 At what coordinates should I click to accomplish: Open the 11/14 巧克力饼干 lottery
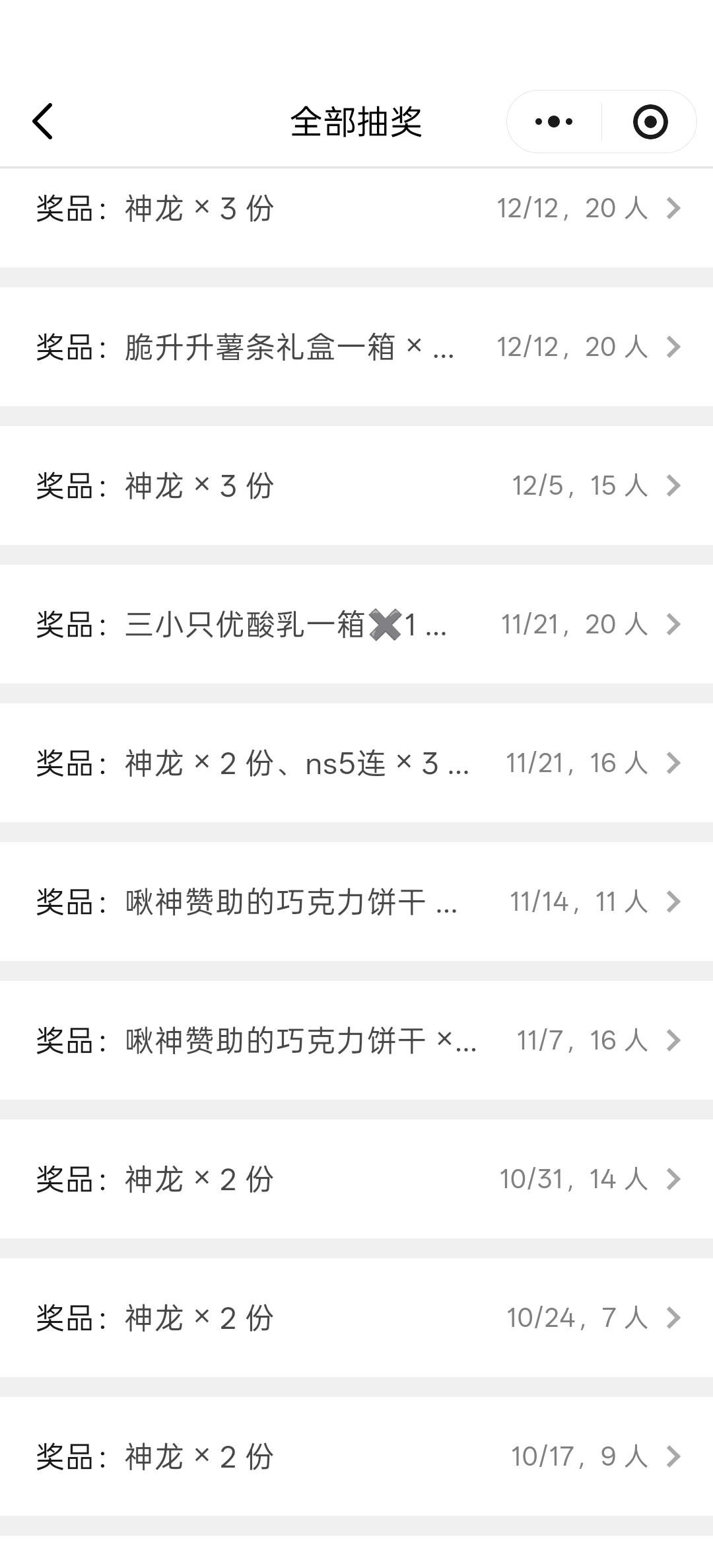click(x=356, y=902)
